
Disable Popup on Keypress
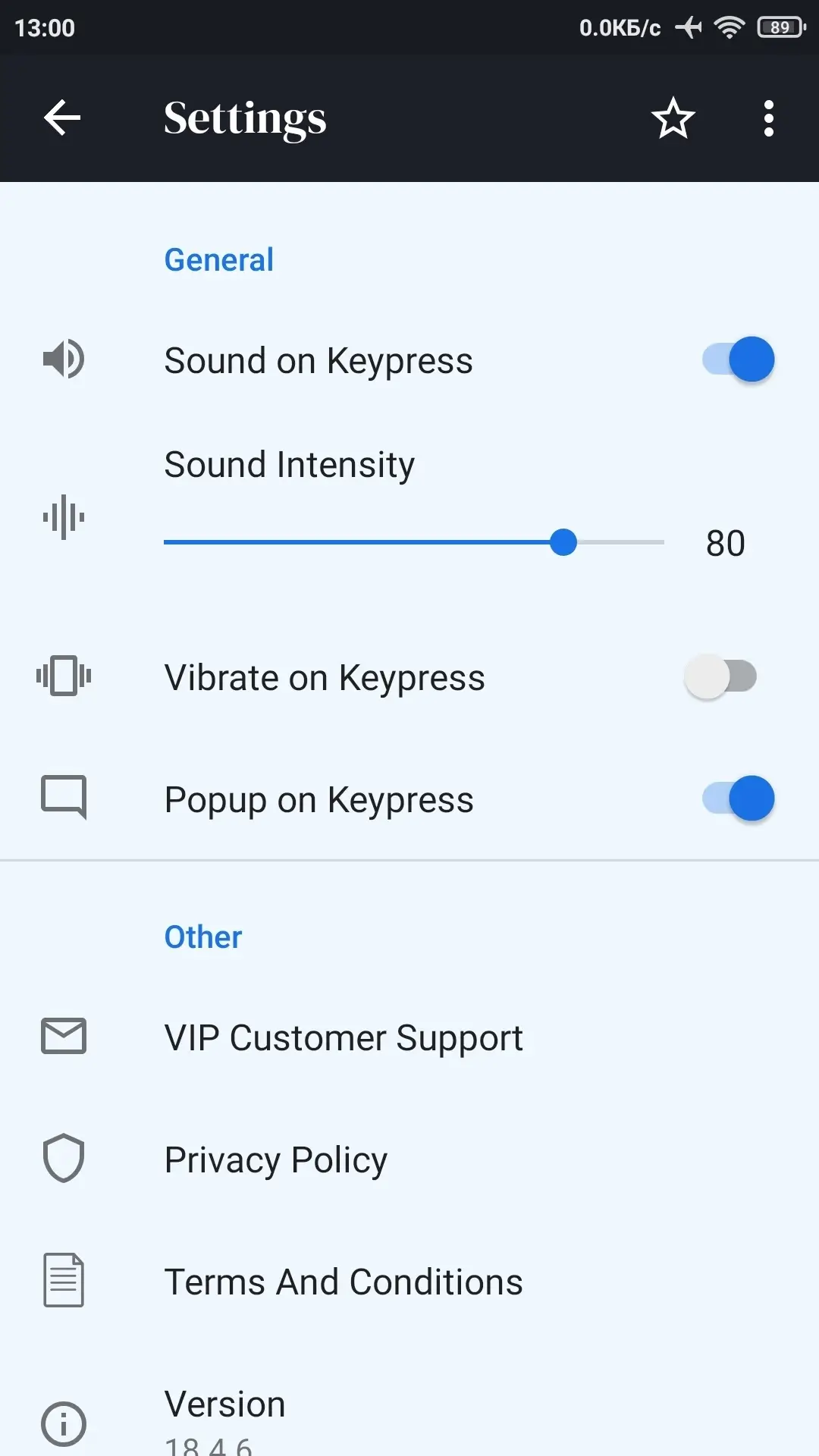[x=738, y=799]
